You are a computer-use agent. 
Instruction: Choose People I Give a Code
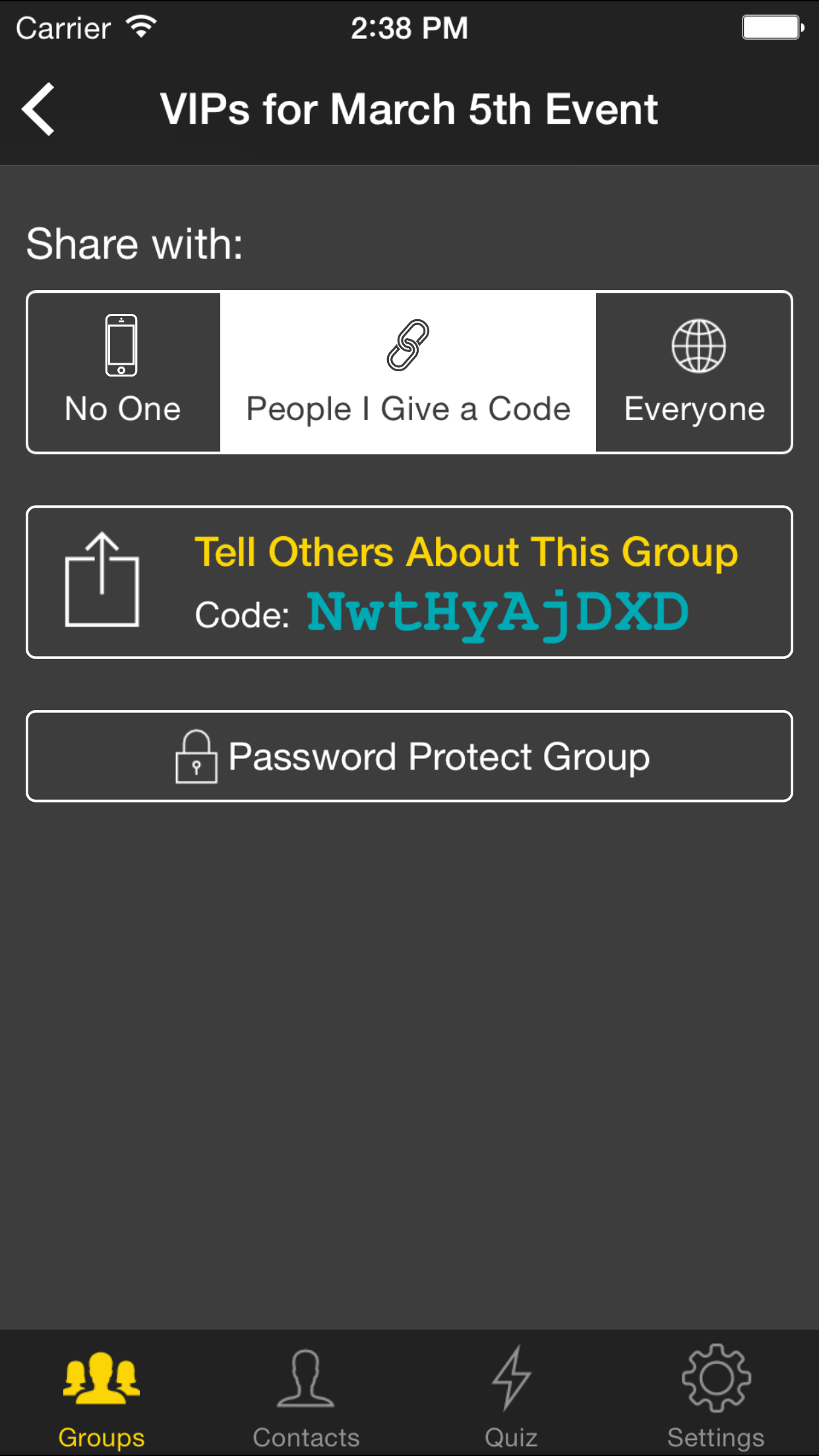[x=408, y=373]
